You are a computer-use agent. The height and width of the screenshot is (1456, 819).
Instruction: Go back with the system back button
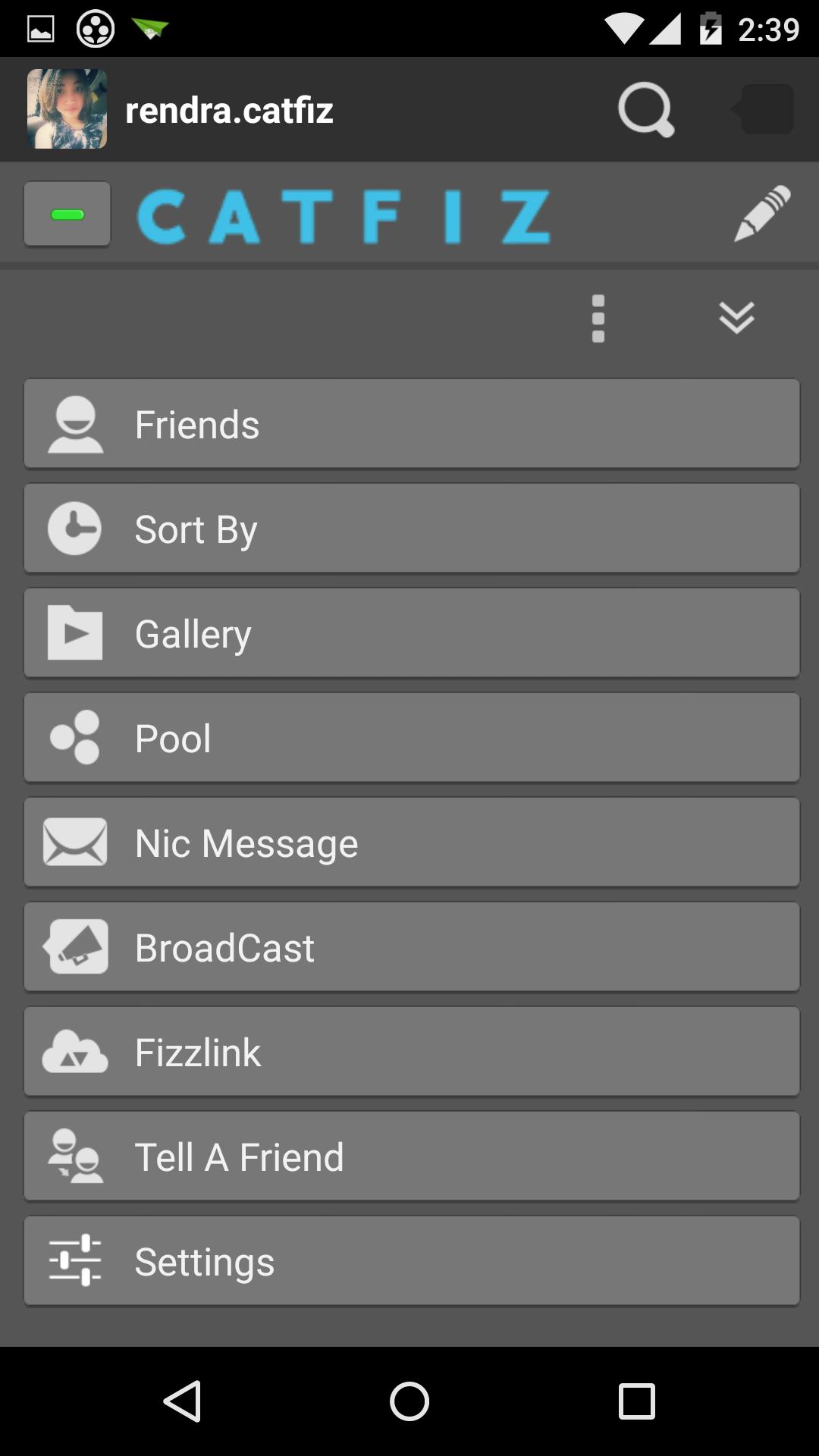pos(182,1401)
